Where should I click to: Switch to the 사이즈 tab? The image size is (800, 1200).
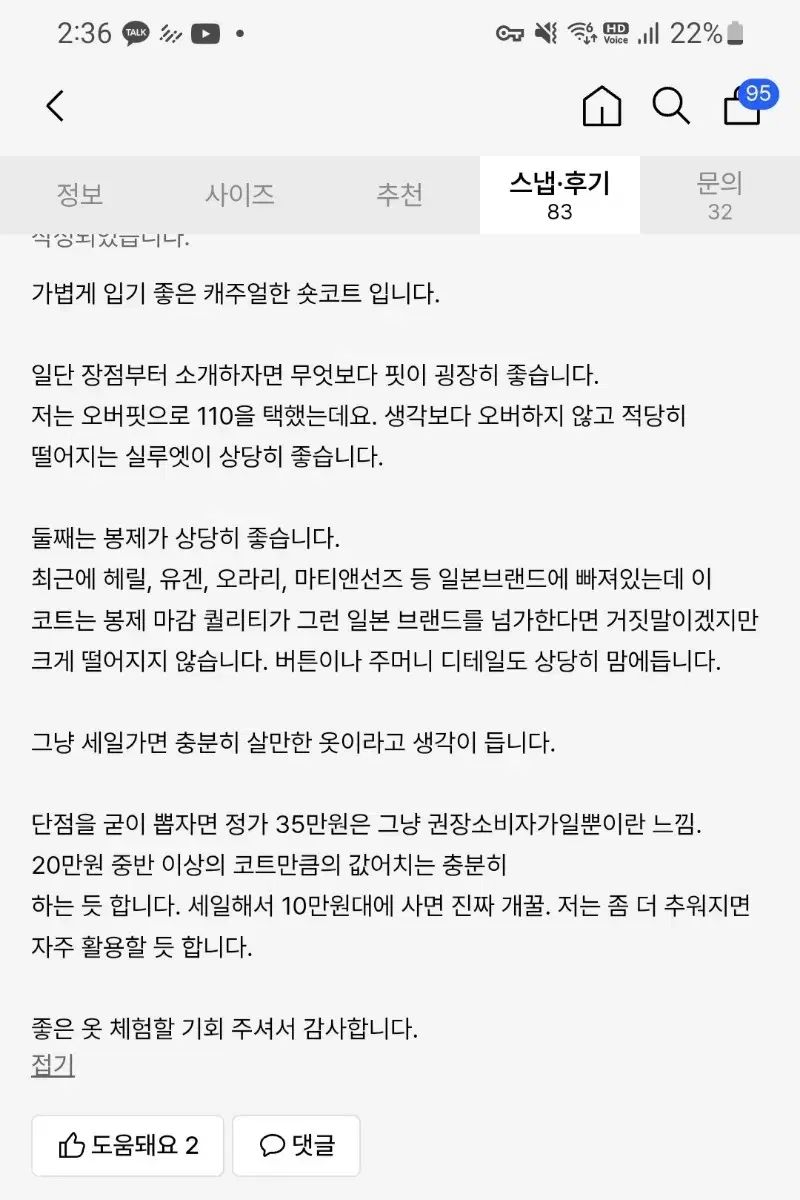coord(240,194)
